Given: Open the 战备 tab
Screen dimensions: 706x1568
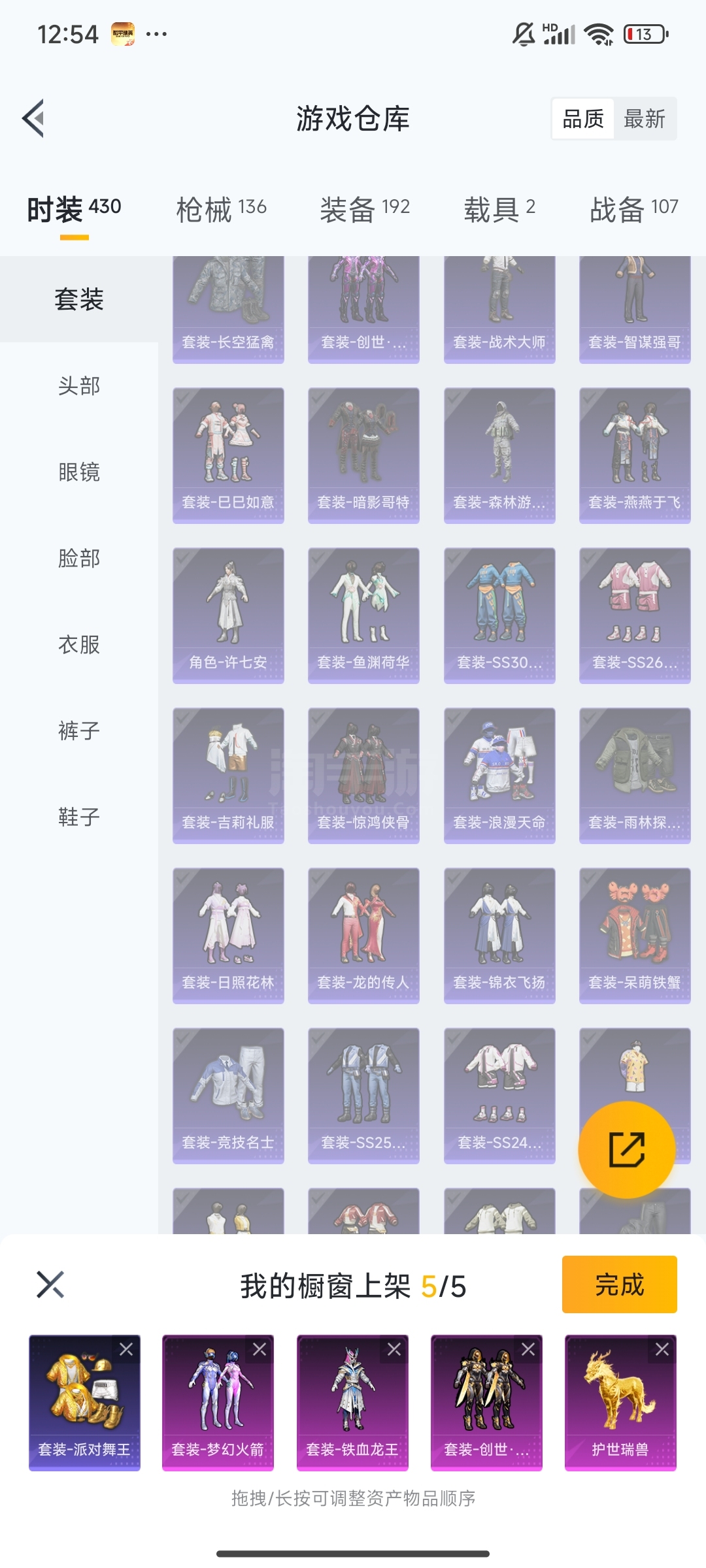Looking at the screenshot, I should [633, 209].
